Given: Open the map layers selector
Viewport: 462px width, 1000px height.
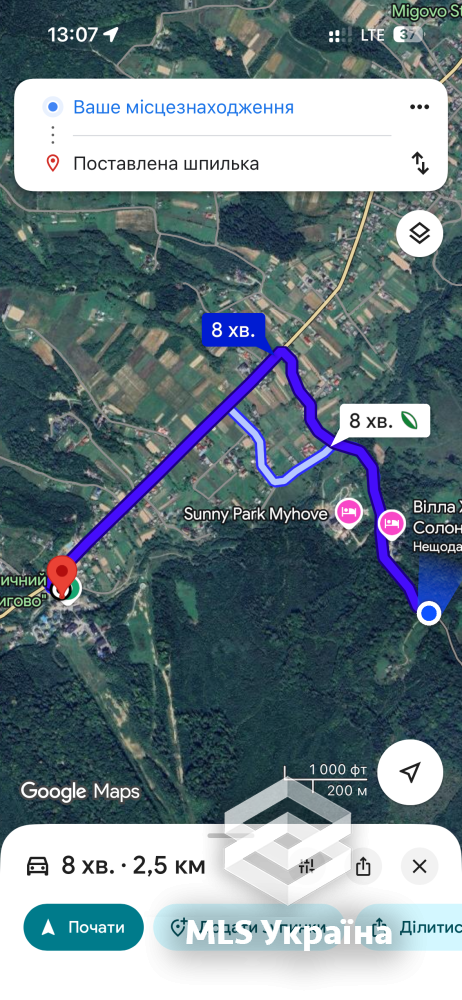Looking at the screenshot, I should pyautogui.click(x=419, y=233).
